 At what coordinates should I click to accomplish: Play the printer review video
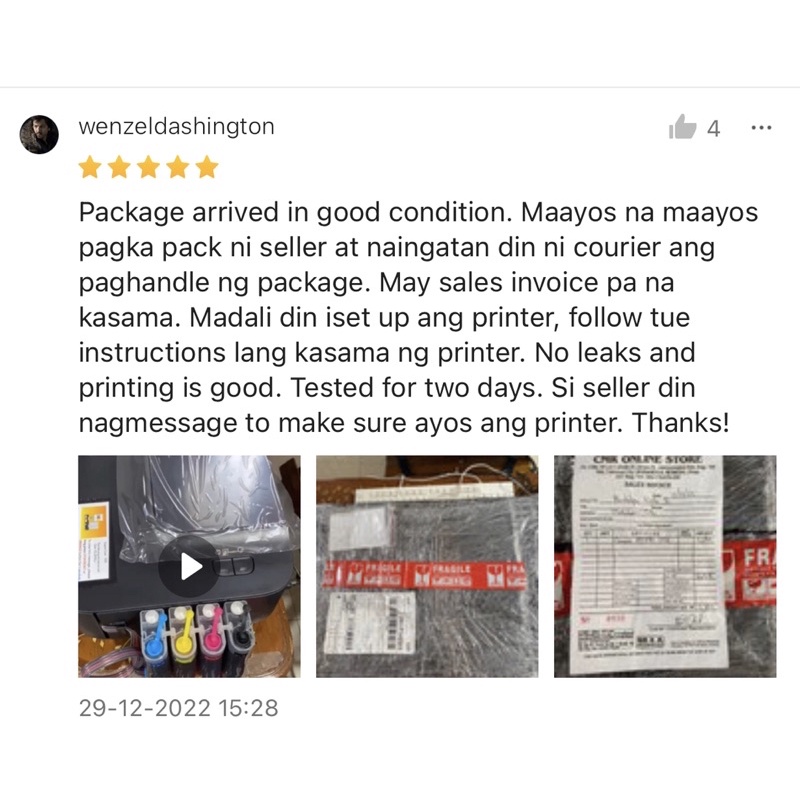point(189,566)
